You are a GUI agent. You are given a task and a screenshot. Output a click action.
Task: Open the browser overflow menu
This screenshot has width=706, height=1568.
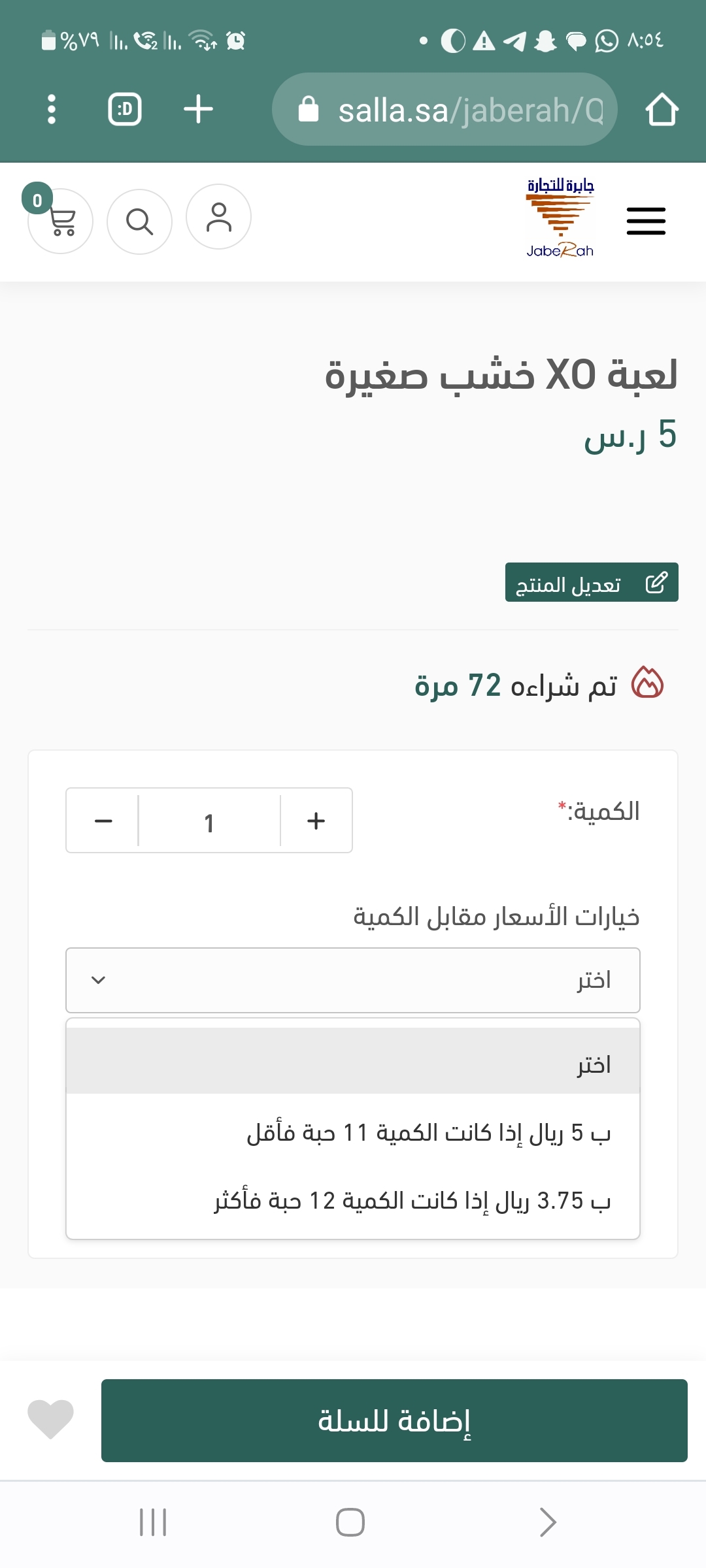52,109
